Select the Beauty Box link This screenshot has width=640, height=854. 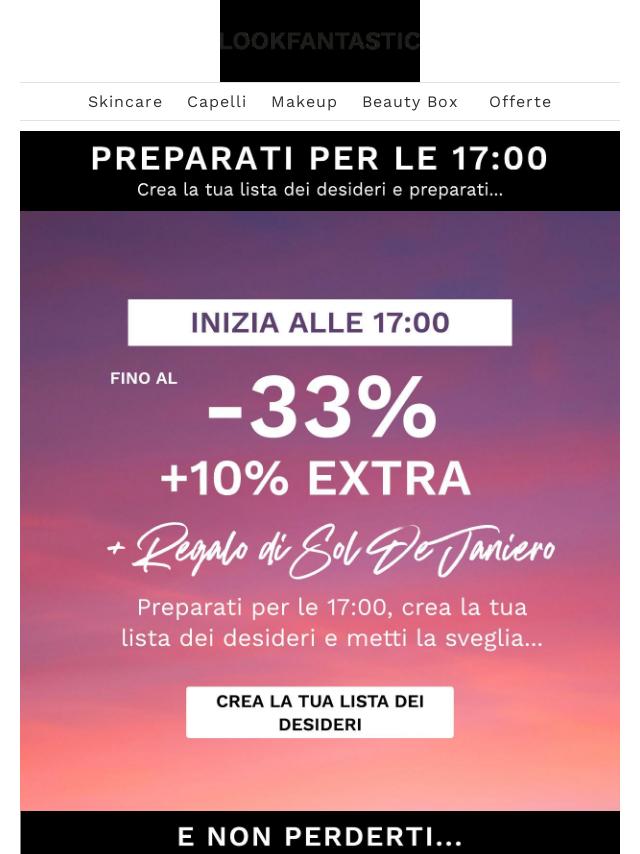click(x=410, y=102)
